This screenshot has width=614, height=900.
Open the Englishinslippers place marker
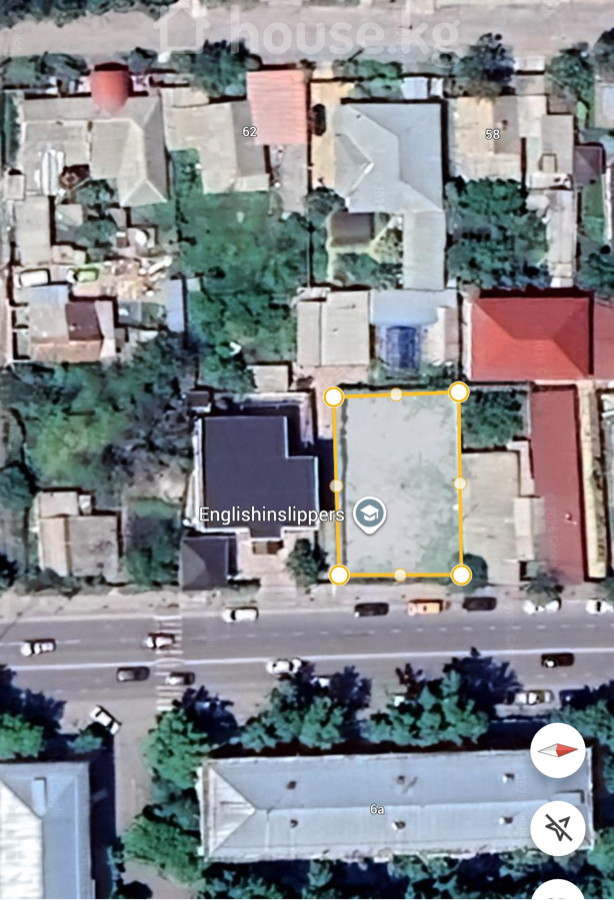click(370, 515)
